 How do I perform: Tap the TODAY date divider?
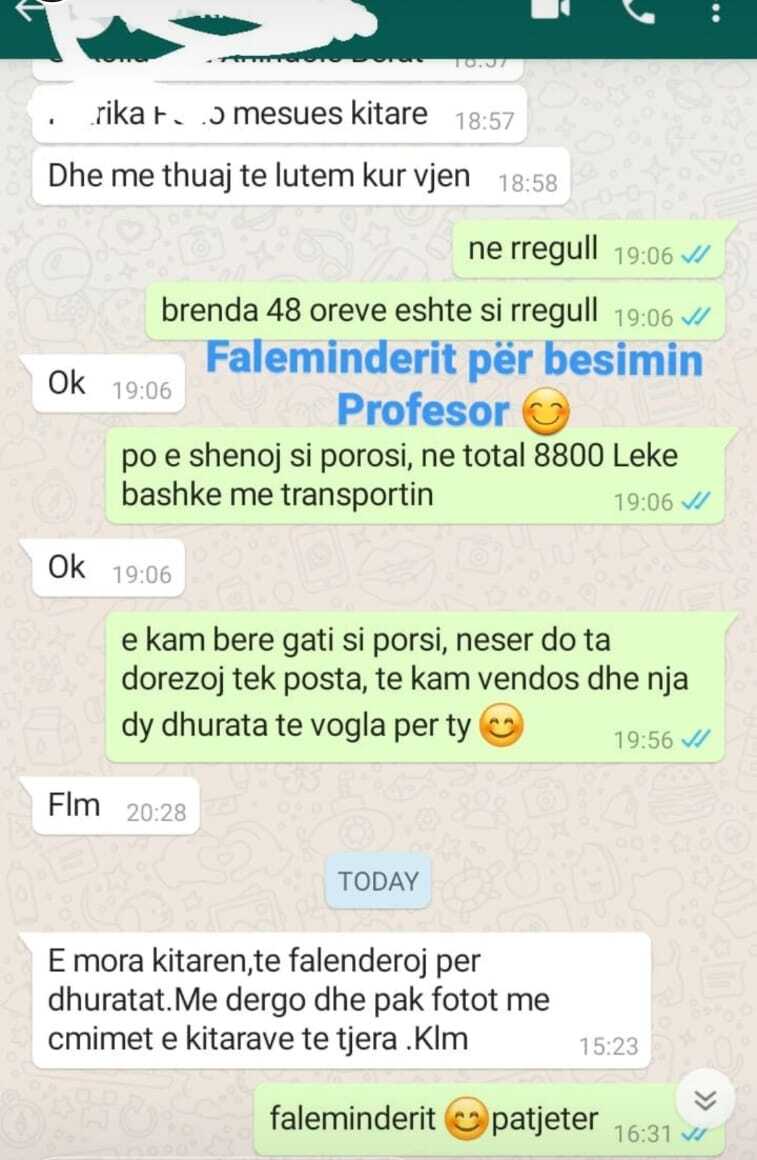pos(378,882)
